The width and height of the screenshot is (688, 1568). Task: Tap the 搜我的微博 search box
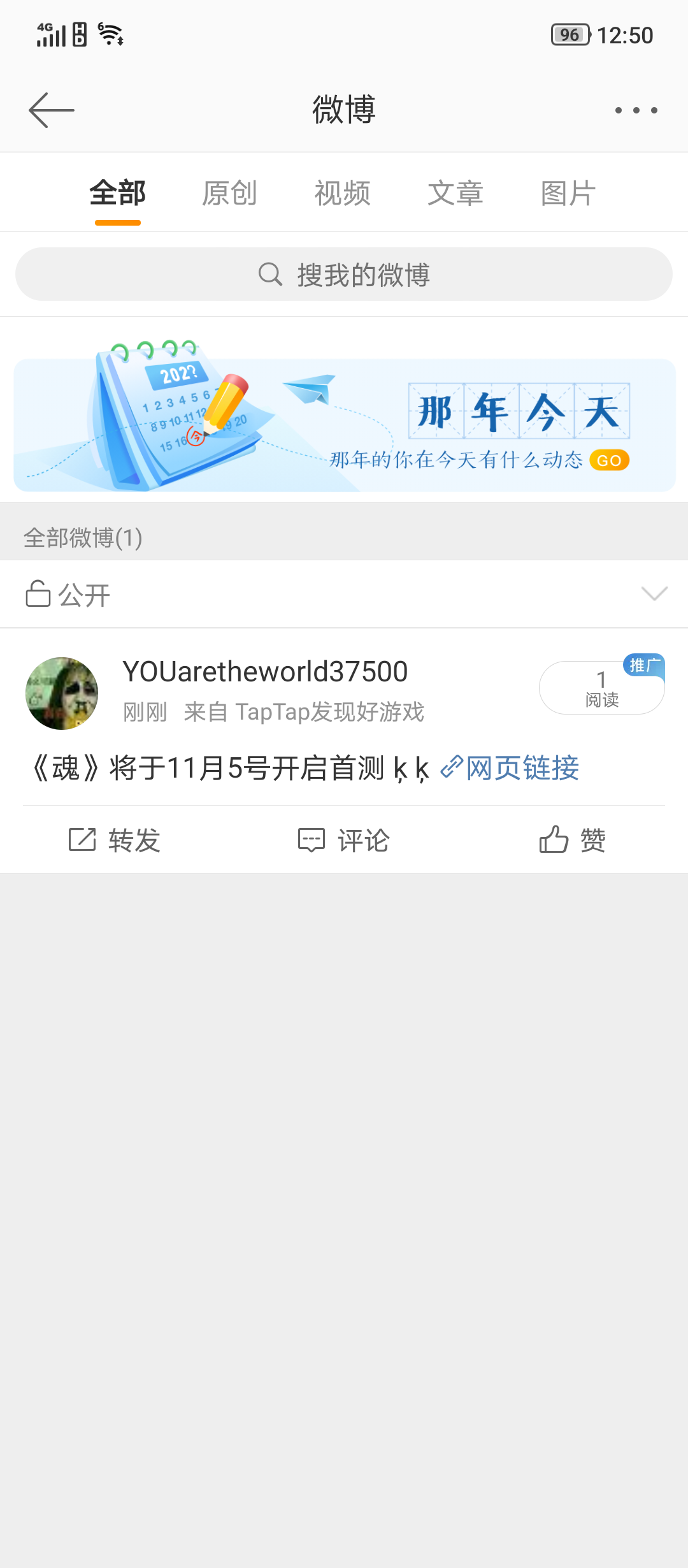coord(344,275)
